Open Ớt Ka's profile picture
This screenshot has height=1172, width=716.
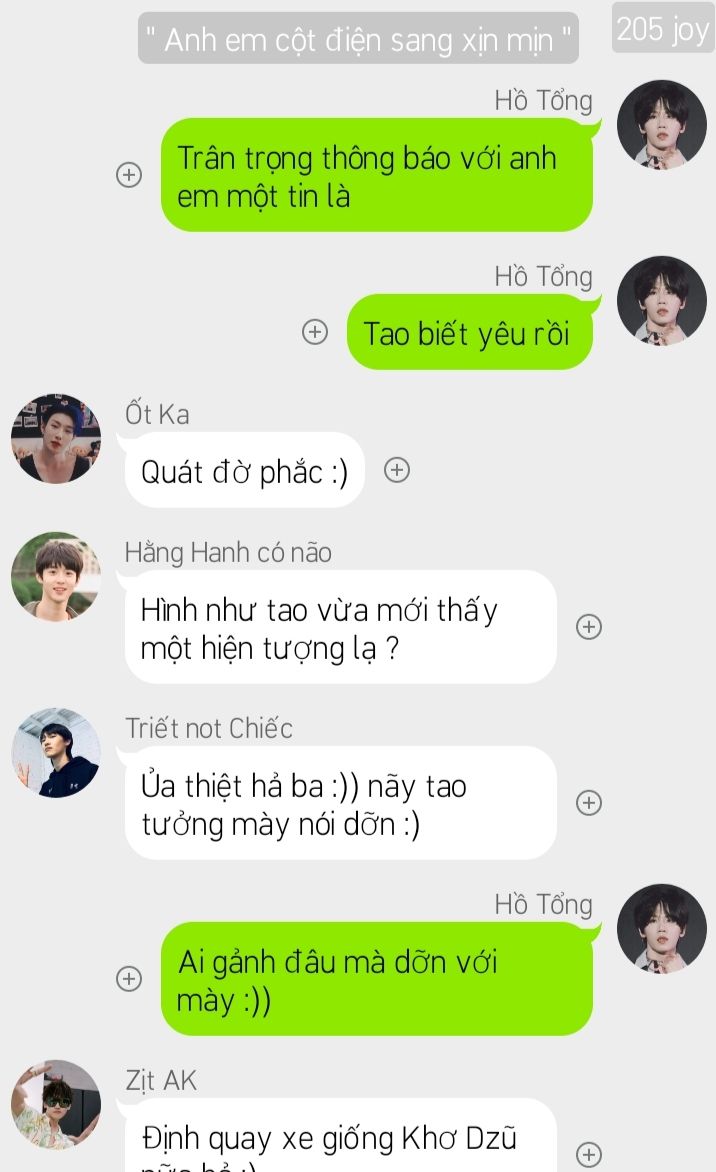[56, 439]
